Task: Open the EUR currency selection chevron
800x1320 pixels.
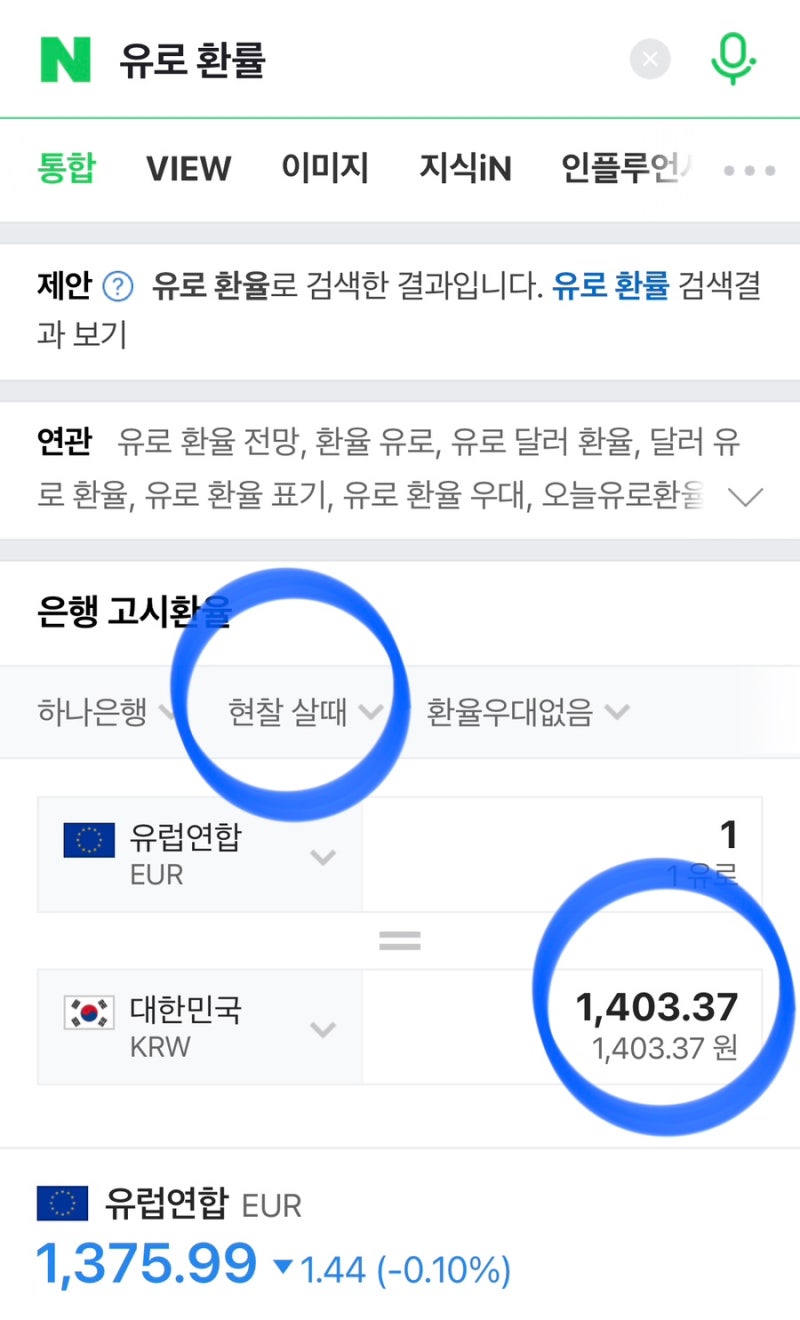Action: pos(322,857)
